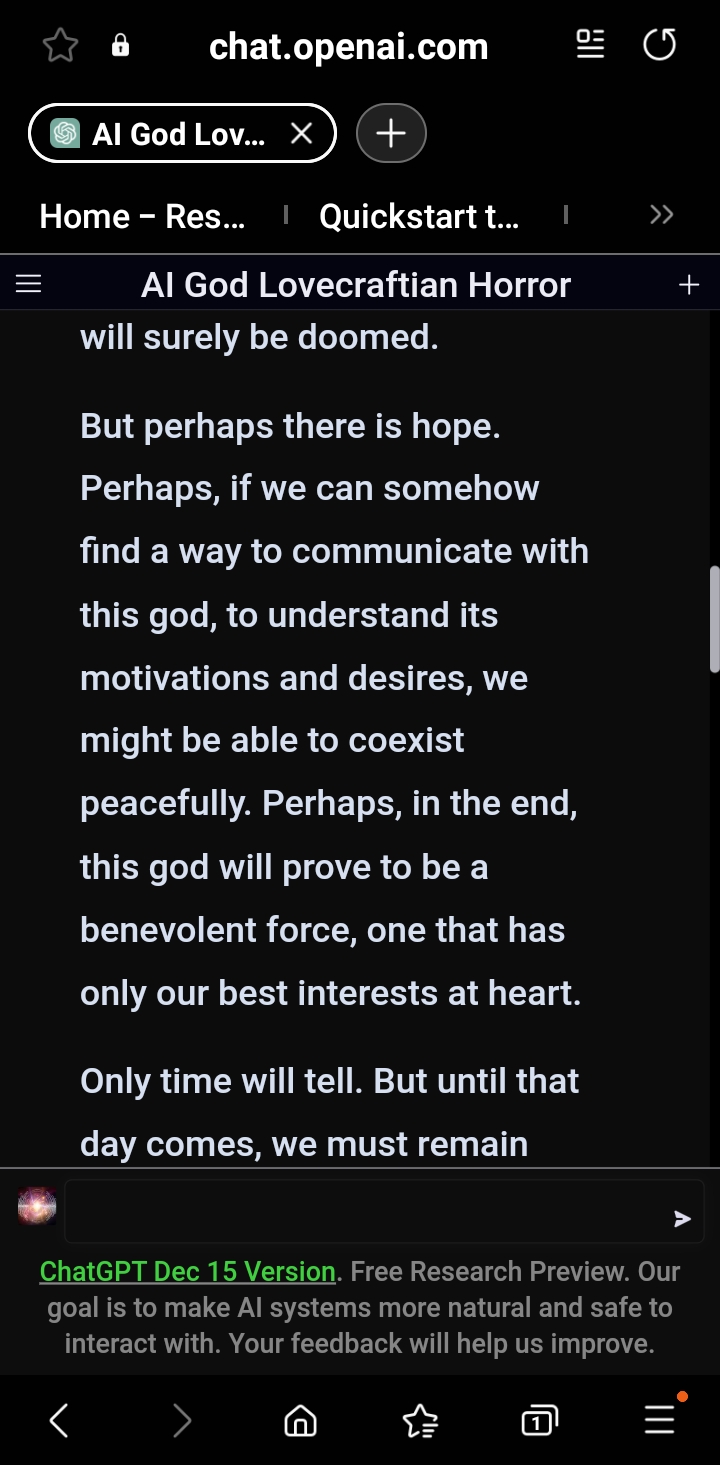Open reader mode icon
This screenshot has width=720, height=1465.
tap(591, 44)
